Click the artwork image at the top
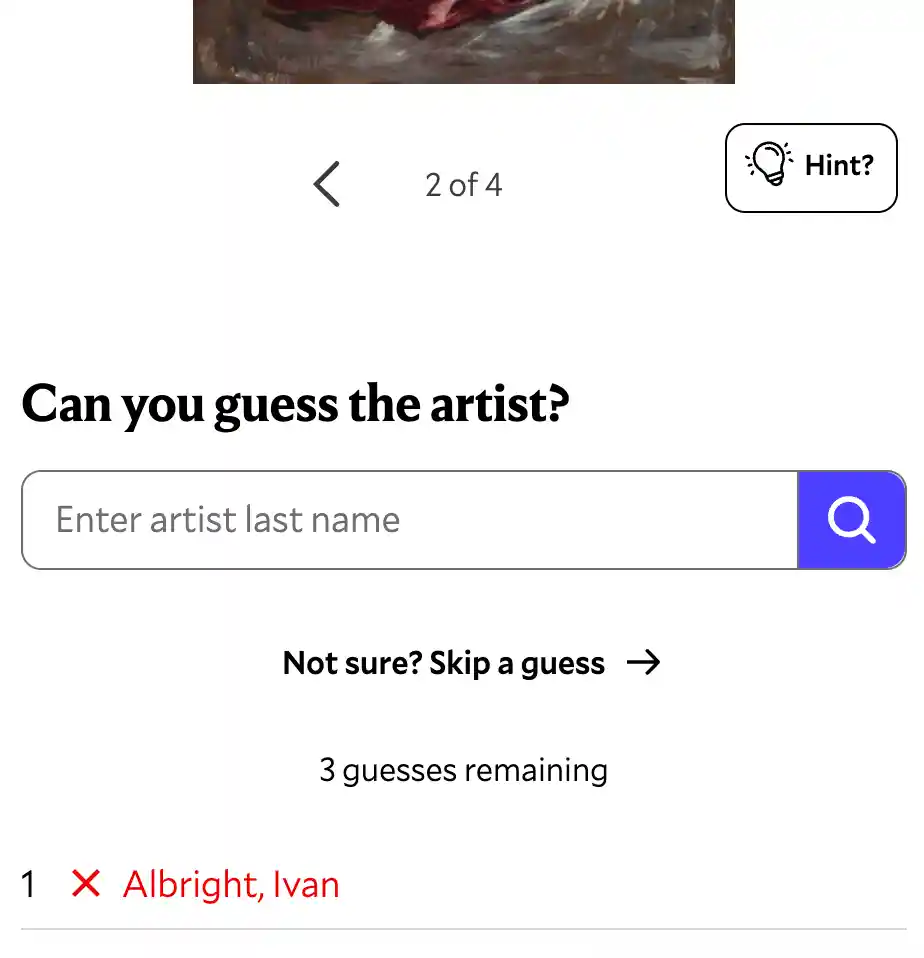This screenshot has width=924, height=958. (x=462, y=40)
